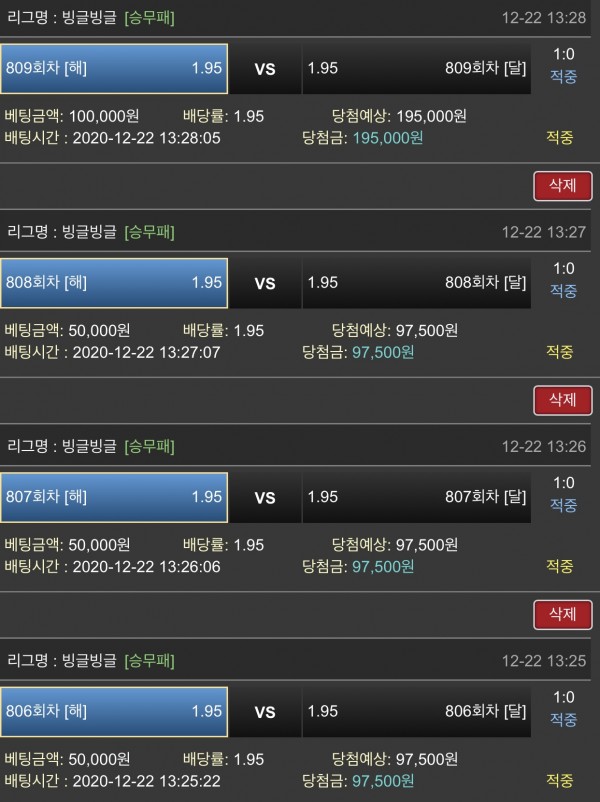Delete the 809회차 bet record
The image size is (600, 802).
[x=563, y=185]
